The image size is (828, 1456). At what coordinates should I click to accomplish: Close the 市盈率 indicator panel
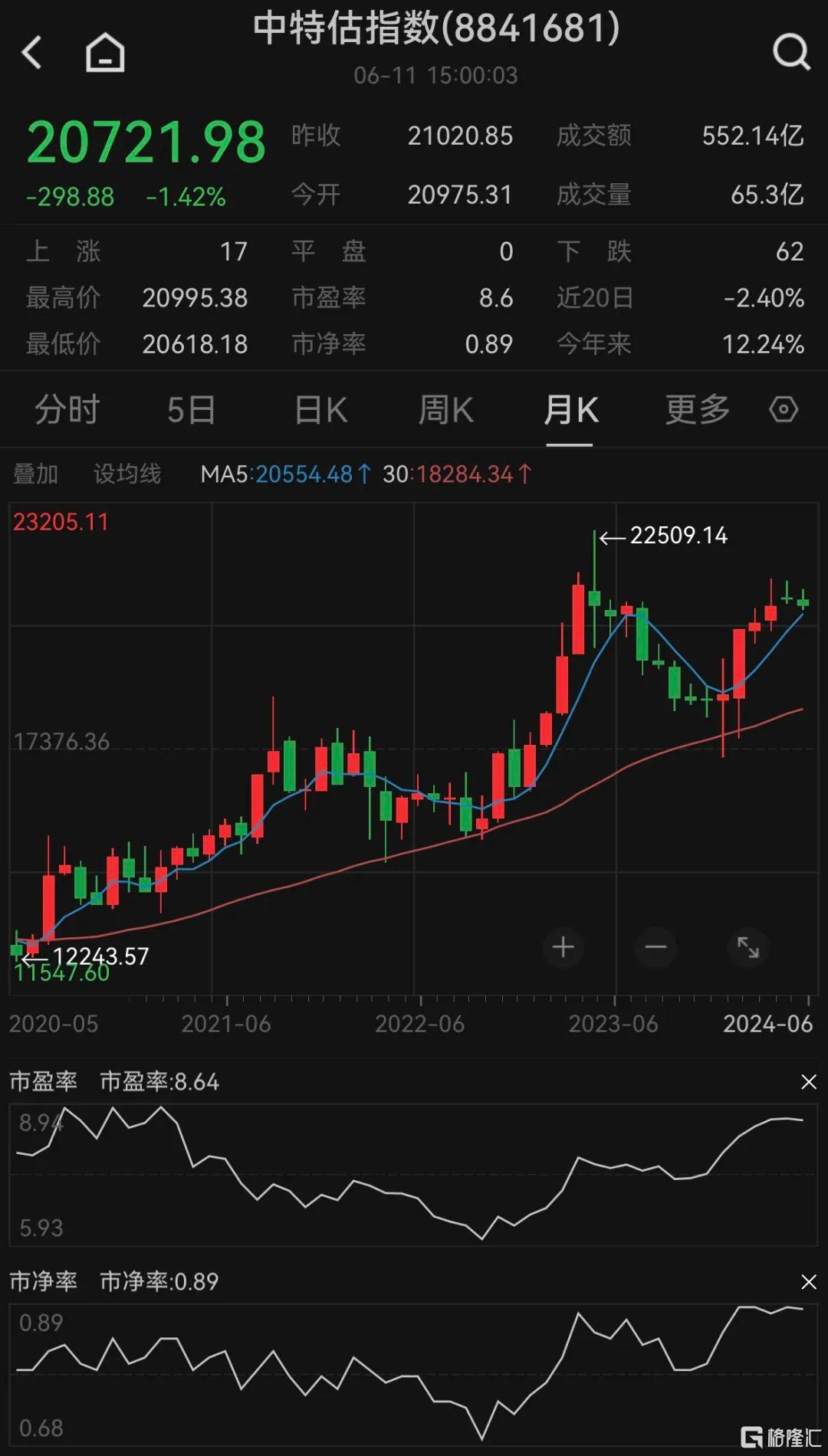click(x=809, y=1082)
